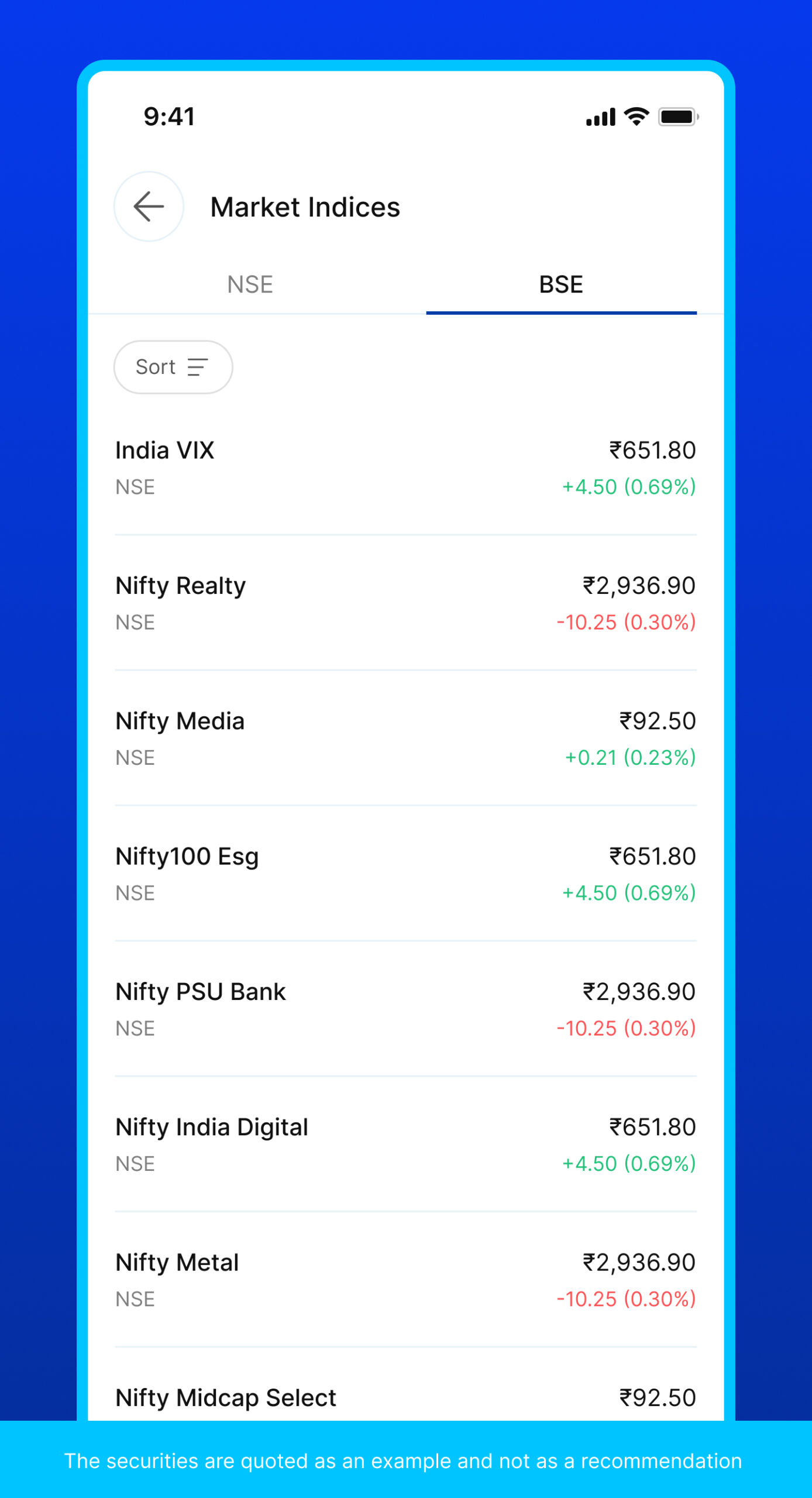
Task: Open the Nifty Realty index
Action: 406,602
